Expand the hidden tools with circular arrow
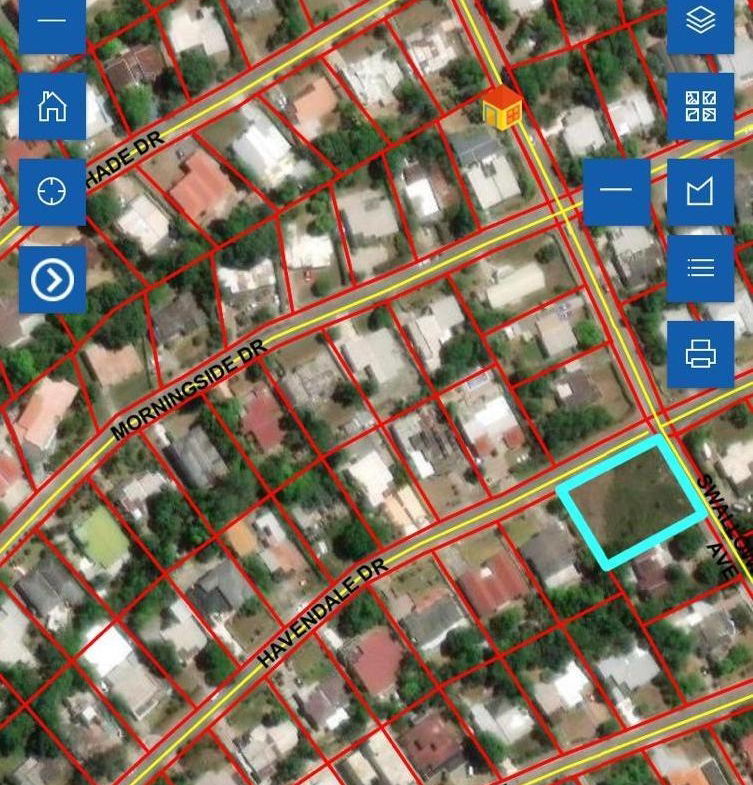This screenshot has width=753, height=785. pyautogui.click(x=53, y=280)
